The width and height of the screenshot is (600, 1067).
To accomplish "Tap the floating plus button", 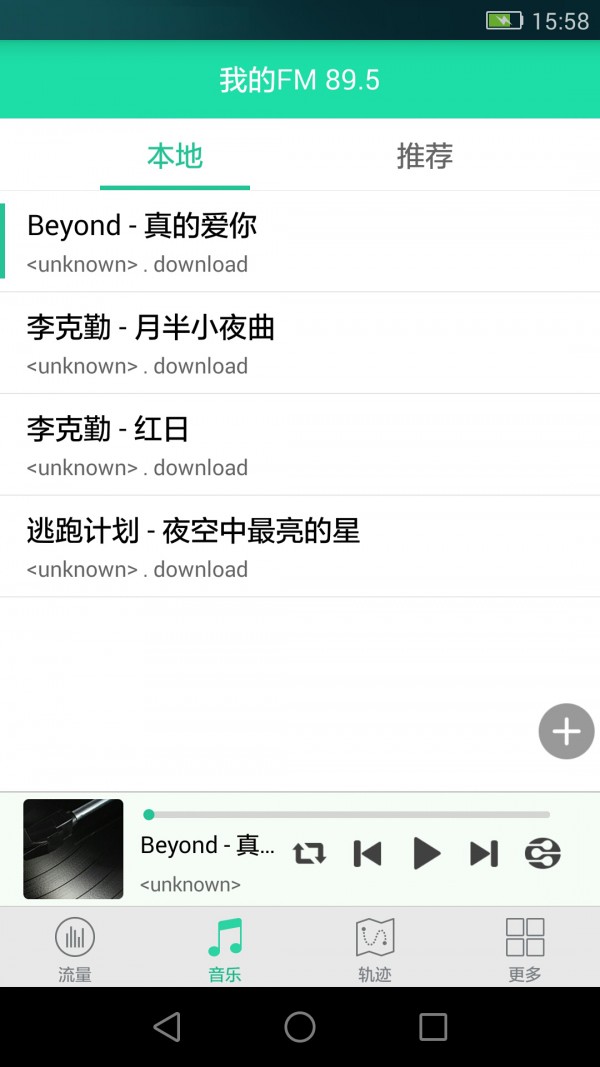I will (566, 732).
